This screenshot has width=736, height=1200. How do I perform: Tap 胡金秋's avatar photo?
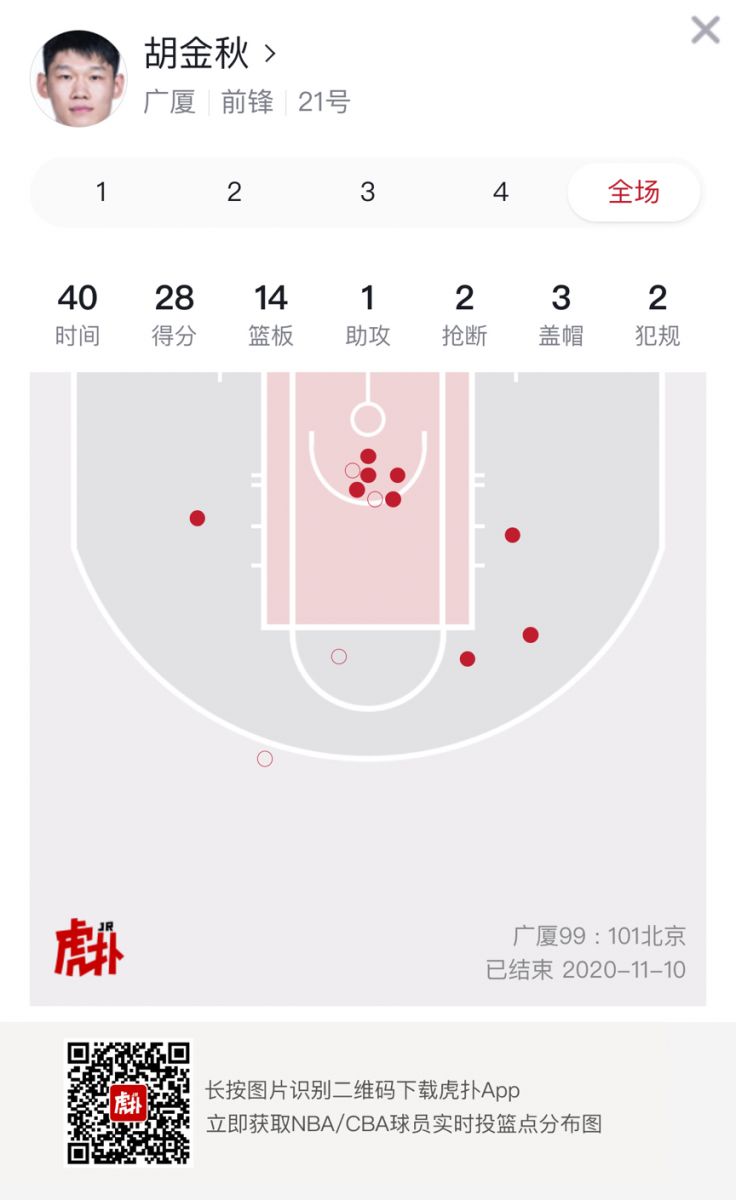[x=78, y=78]
